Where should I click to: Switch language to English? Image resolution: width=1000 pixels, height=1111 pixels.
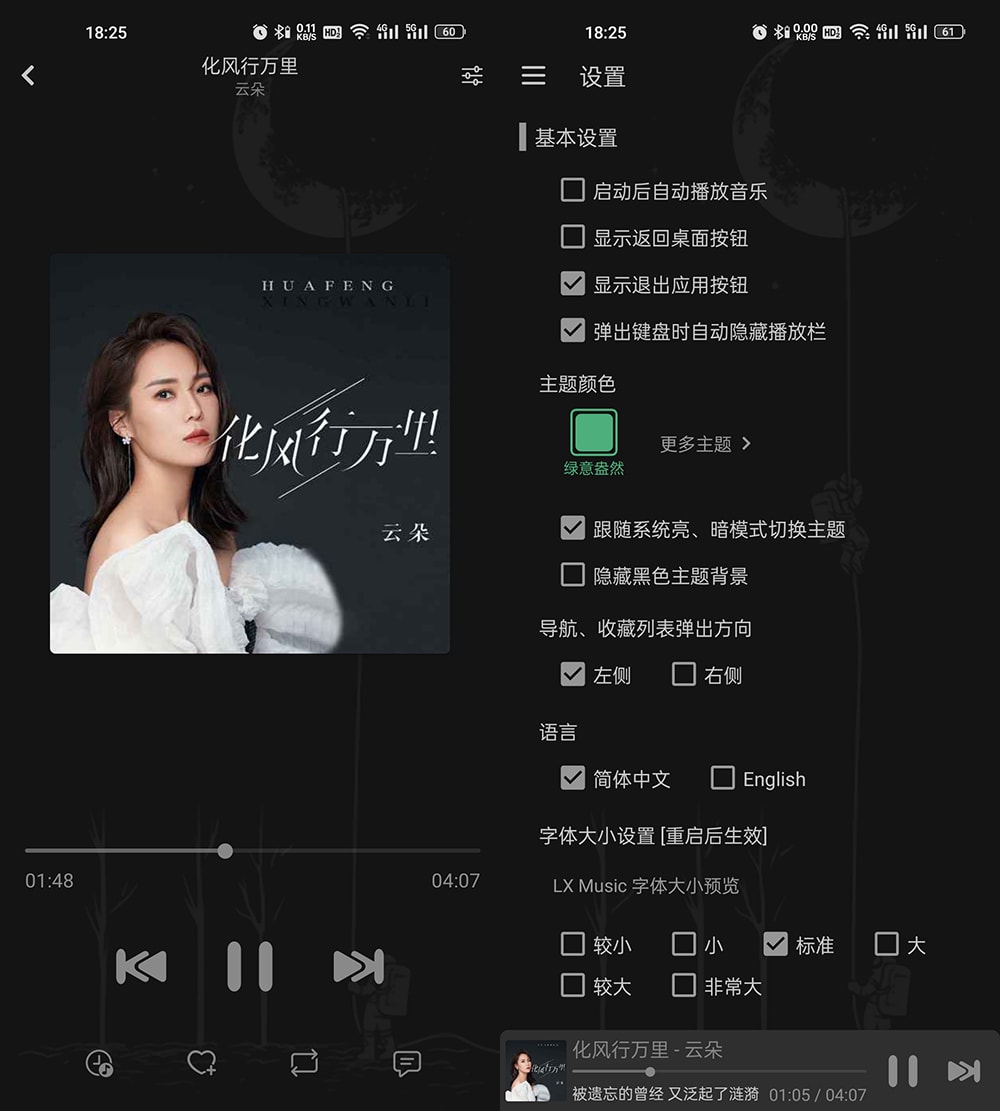[723, 779]
